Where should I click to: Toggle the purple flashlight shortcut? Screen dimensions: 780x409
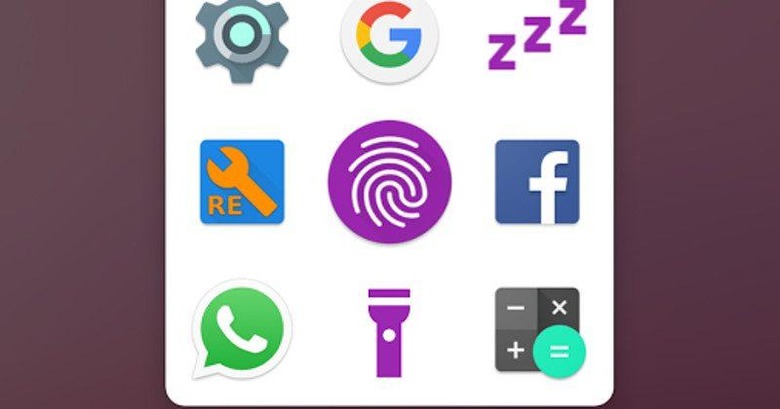pos(389,332)
